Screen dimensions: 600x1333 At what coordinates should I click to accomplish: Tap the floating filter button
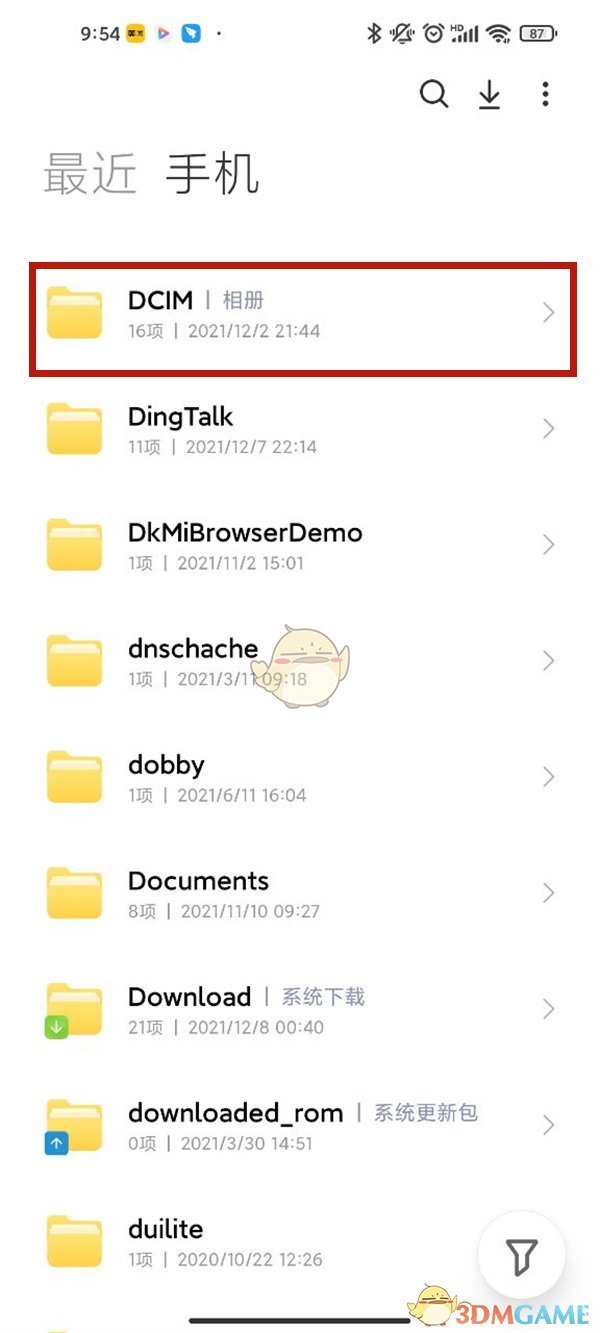(521, 1255)
